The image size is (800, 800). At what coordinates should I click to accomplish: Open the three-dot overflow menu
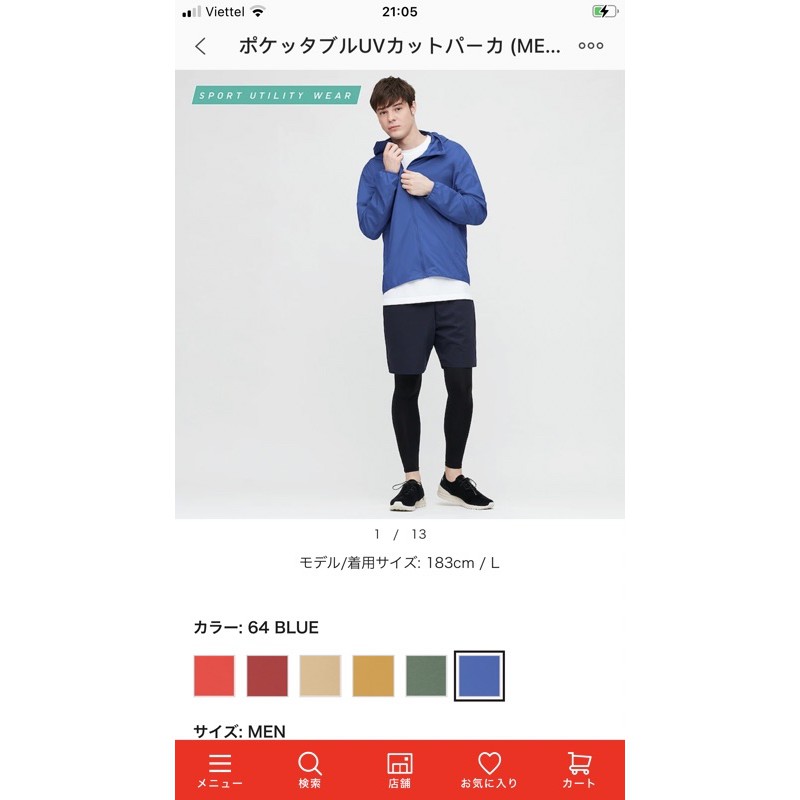click(x=591, y=46)
